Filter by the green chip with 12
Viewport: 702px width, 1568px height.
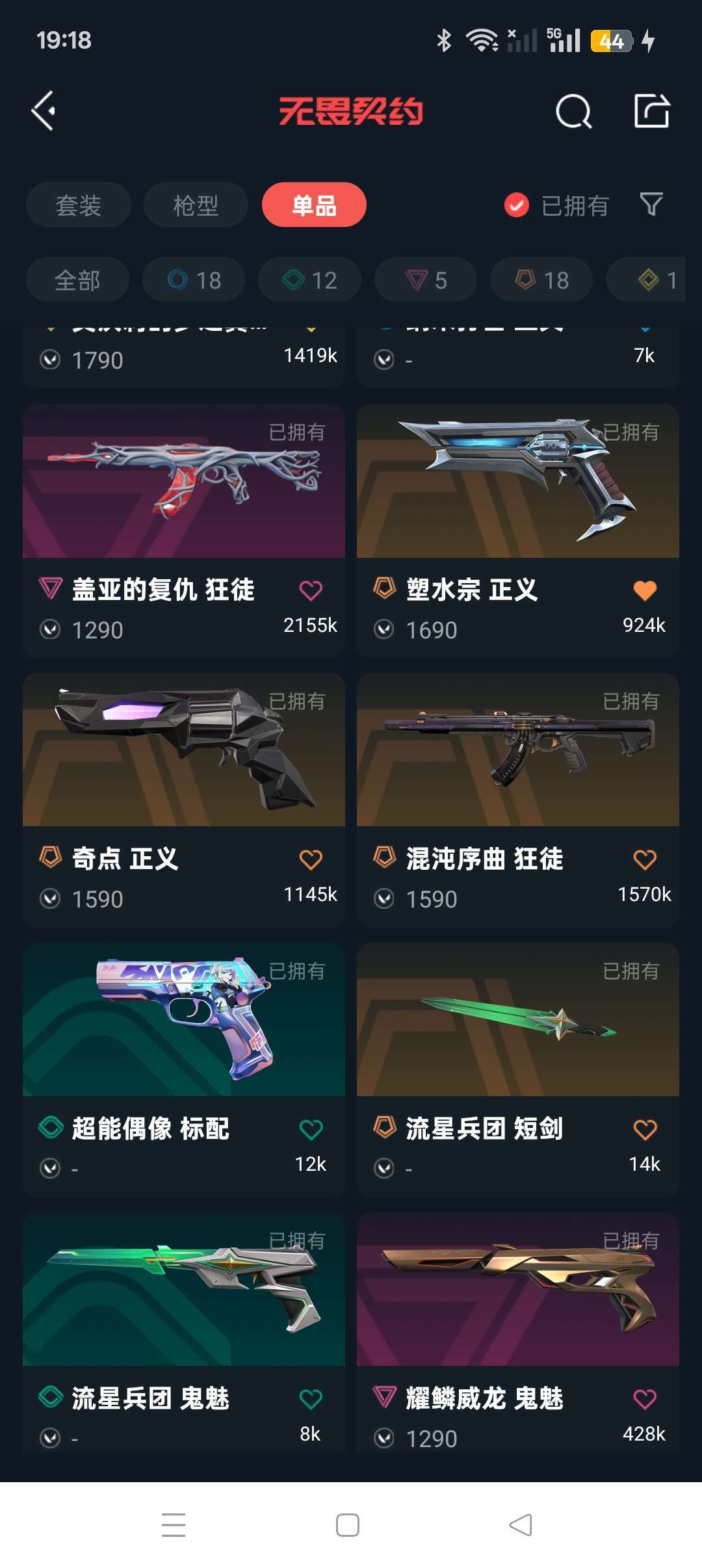pyautogui.click(x=309, y=280)
